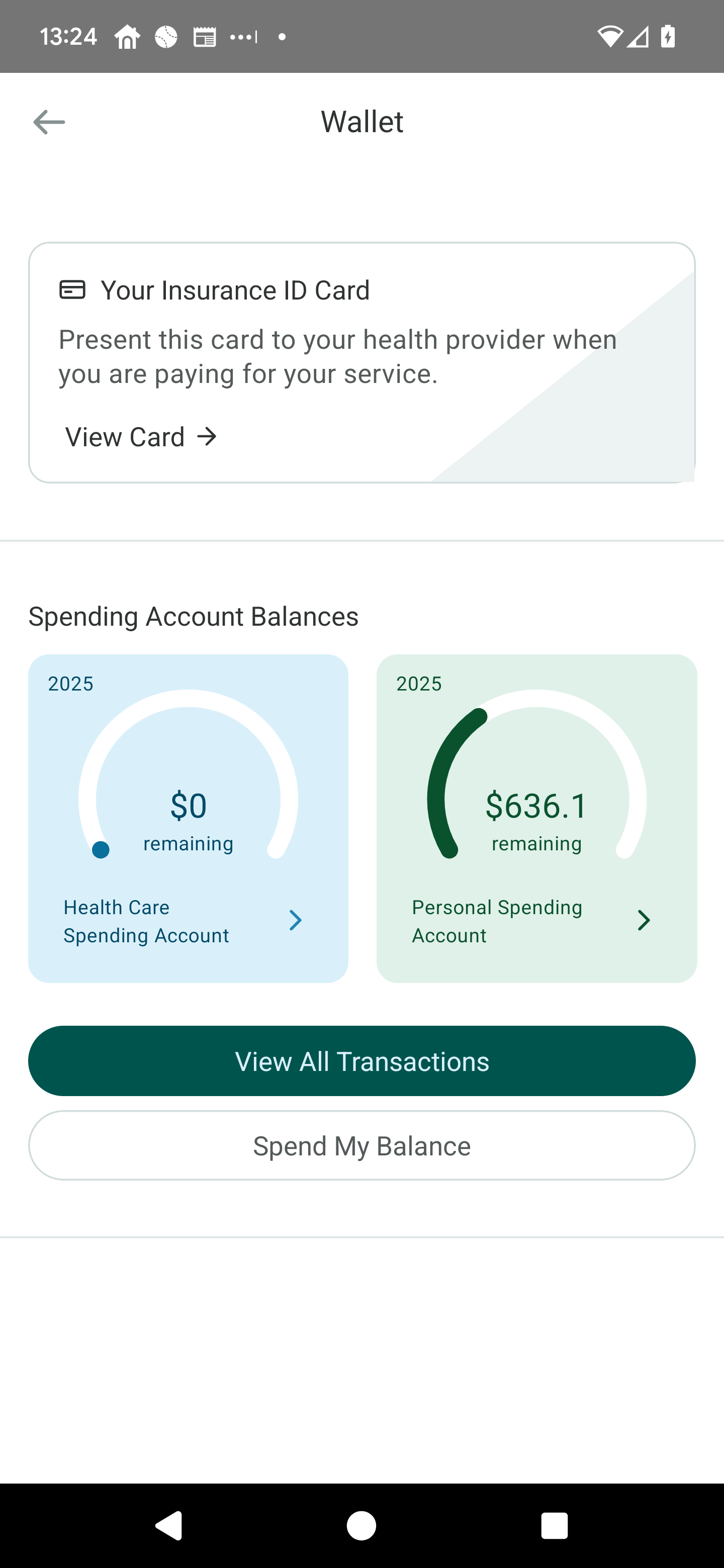Tap the news icon in the status bar

[205, 37]
